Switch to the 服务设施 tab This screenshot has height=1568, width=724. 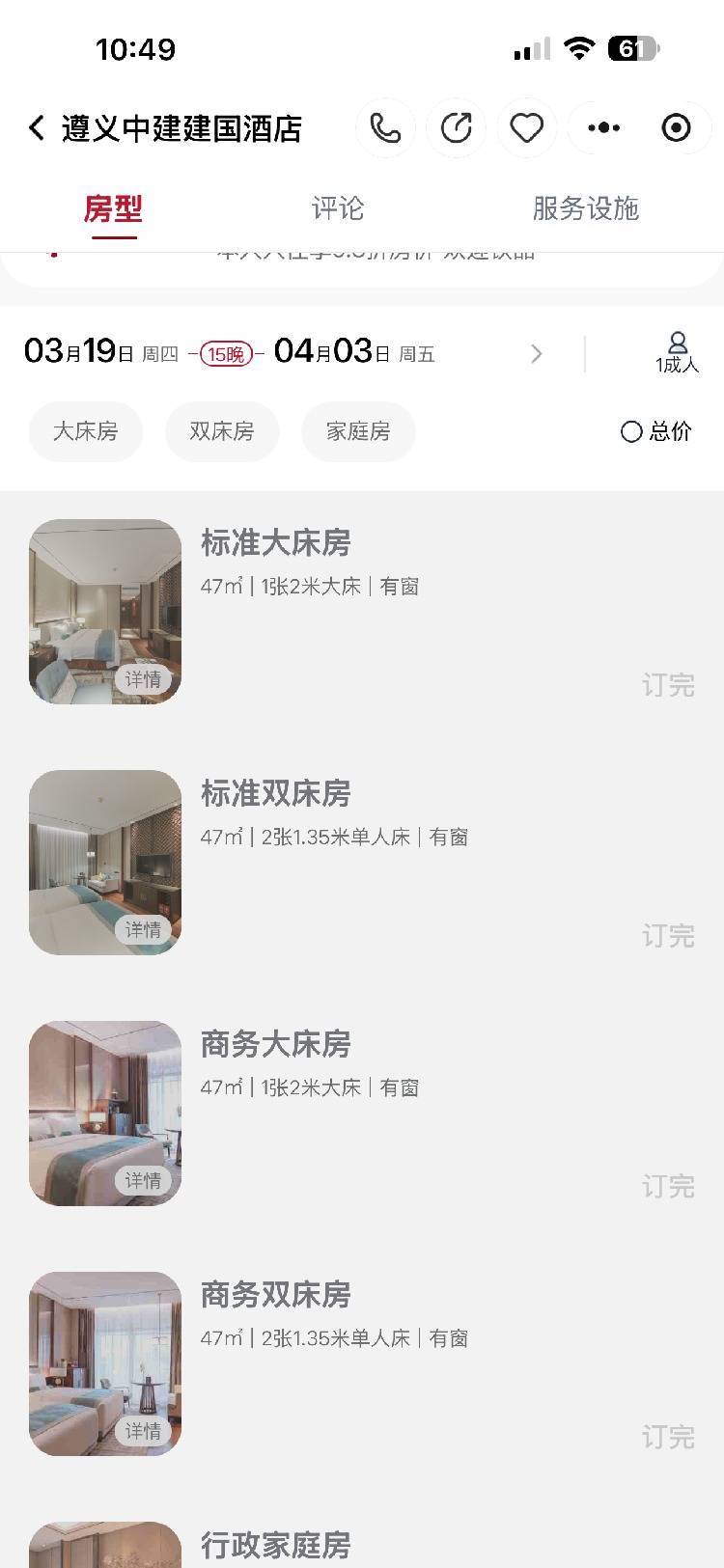(585, 208)
